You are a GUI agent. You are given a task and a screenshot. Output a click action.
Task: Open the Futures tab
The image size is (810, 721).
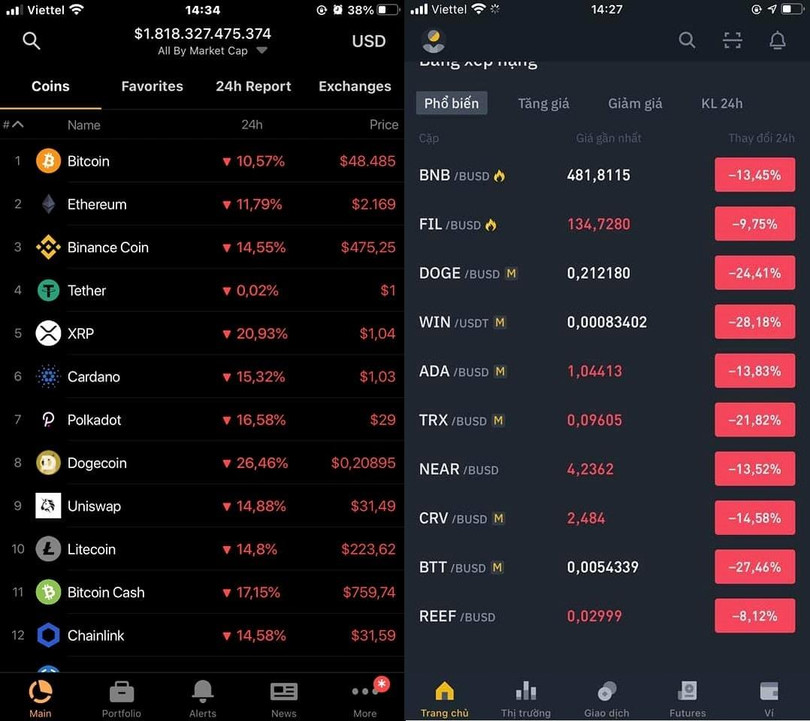coord(687,697)
